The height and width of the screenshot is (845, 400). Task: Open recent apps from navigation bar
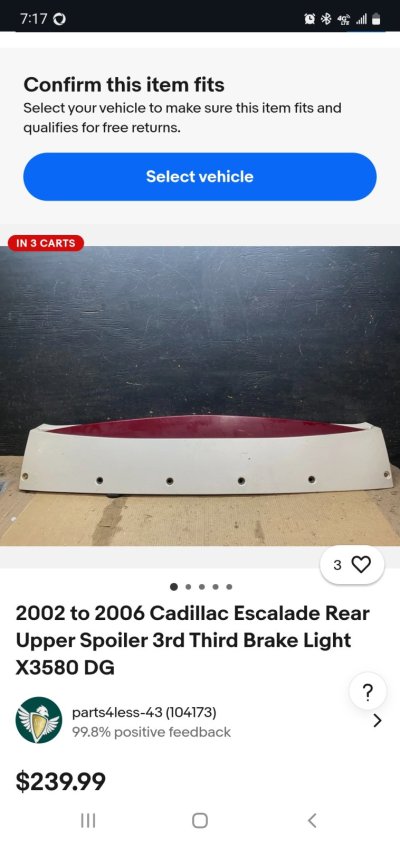(x=88, y=820)
